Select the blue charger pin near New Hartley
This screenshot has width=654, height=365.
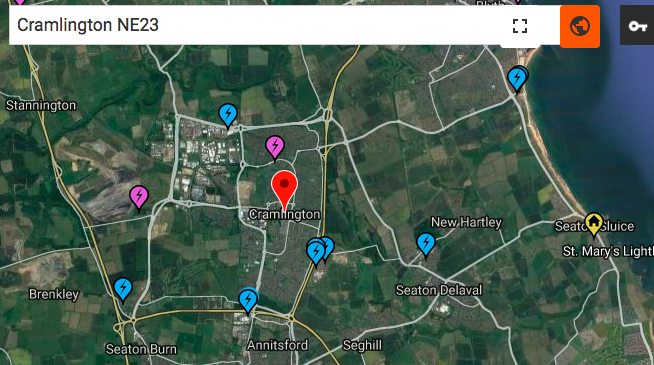tap(426, 245)
